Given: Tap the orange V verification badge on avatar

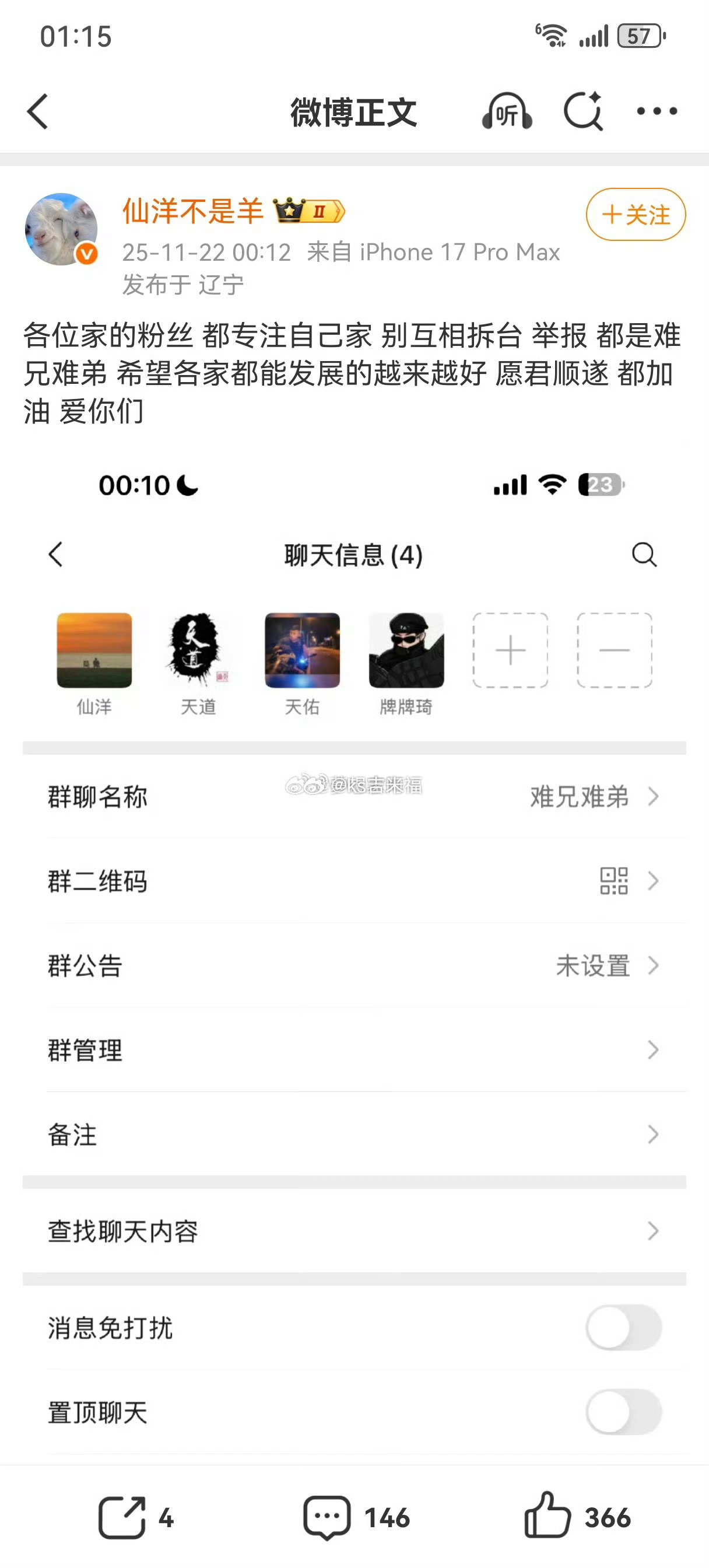Looking at the screenshot, I should point(87,252).
